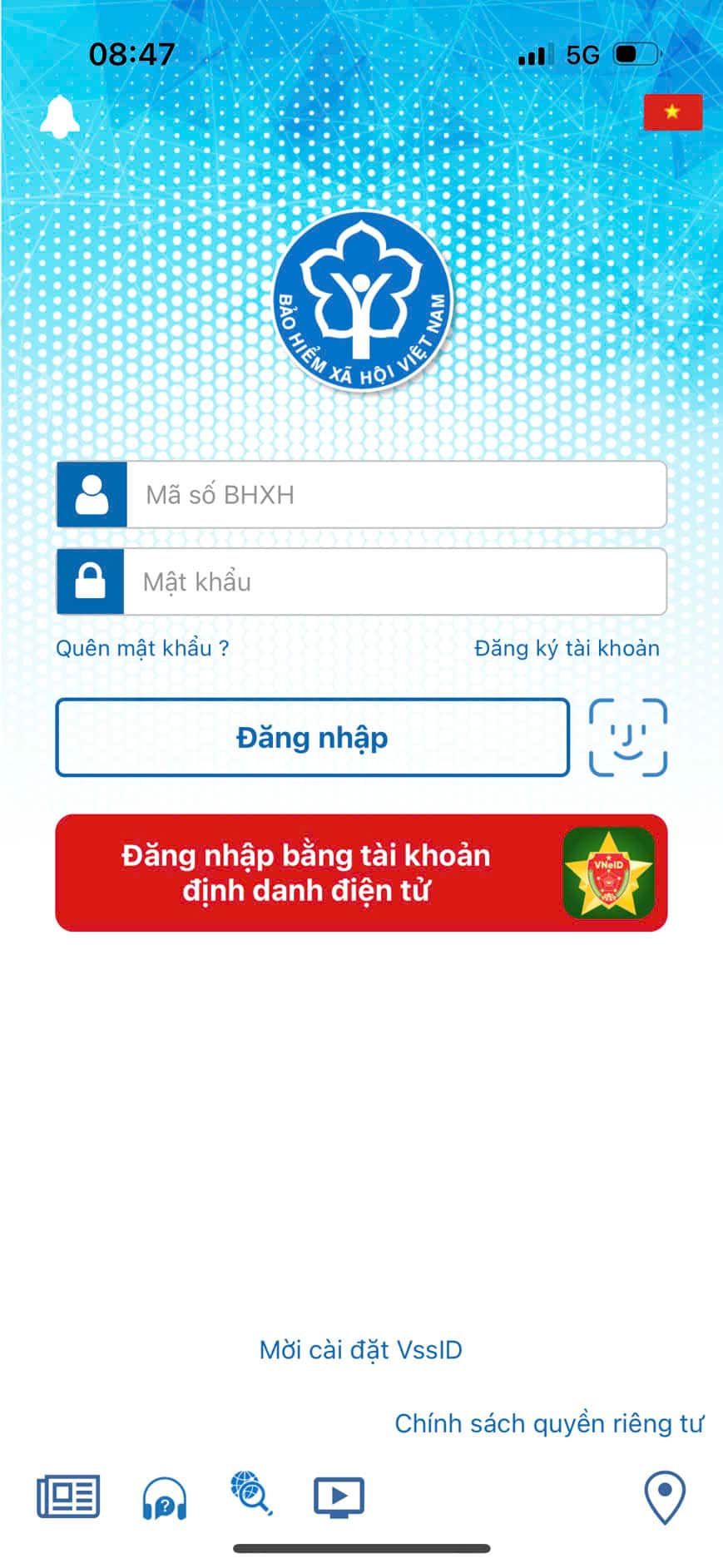Open the support headset icon
The image size is (723, 1568).
[x=165, y=1498]
